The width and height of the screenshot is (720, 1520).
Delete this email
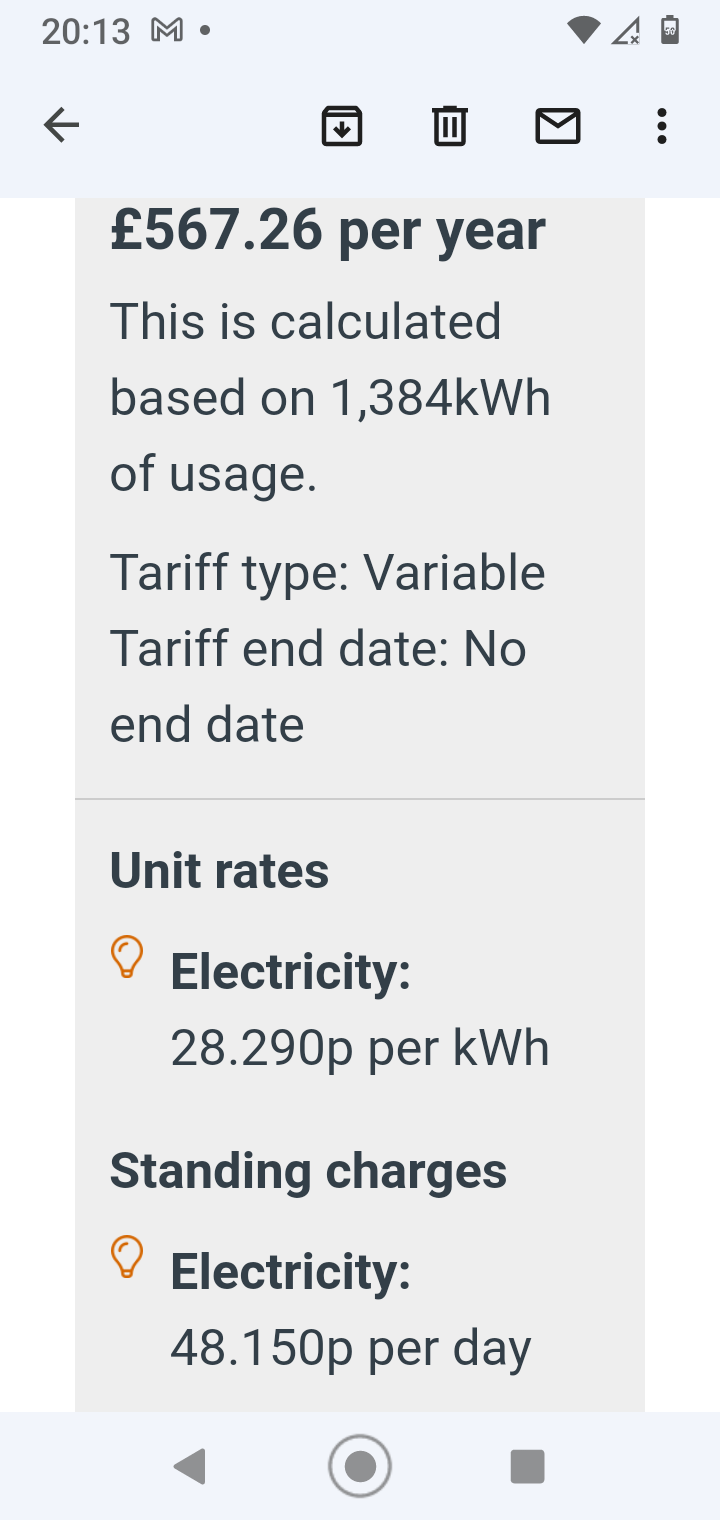449,126
